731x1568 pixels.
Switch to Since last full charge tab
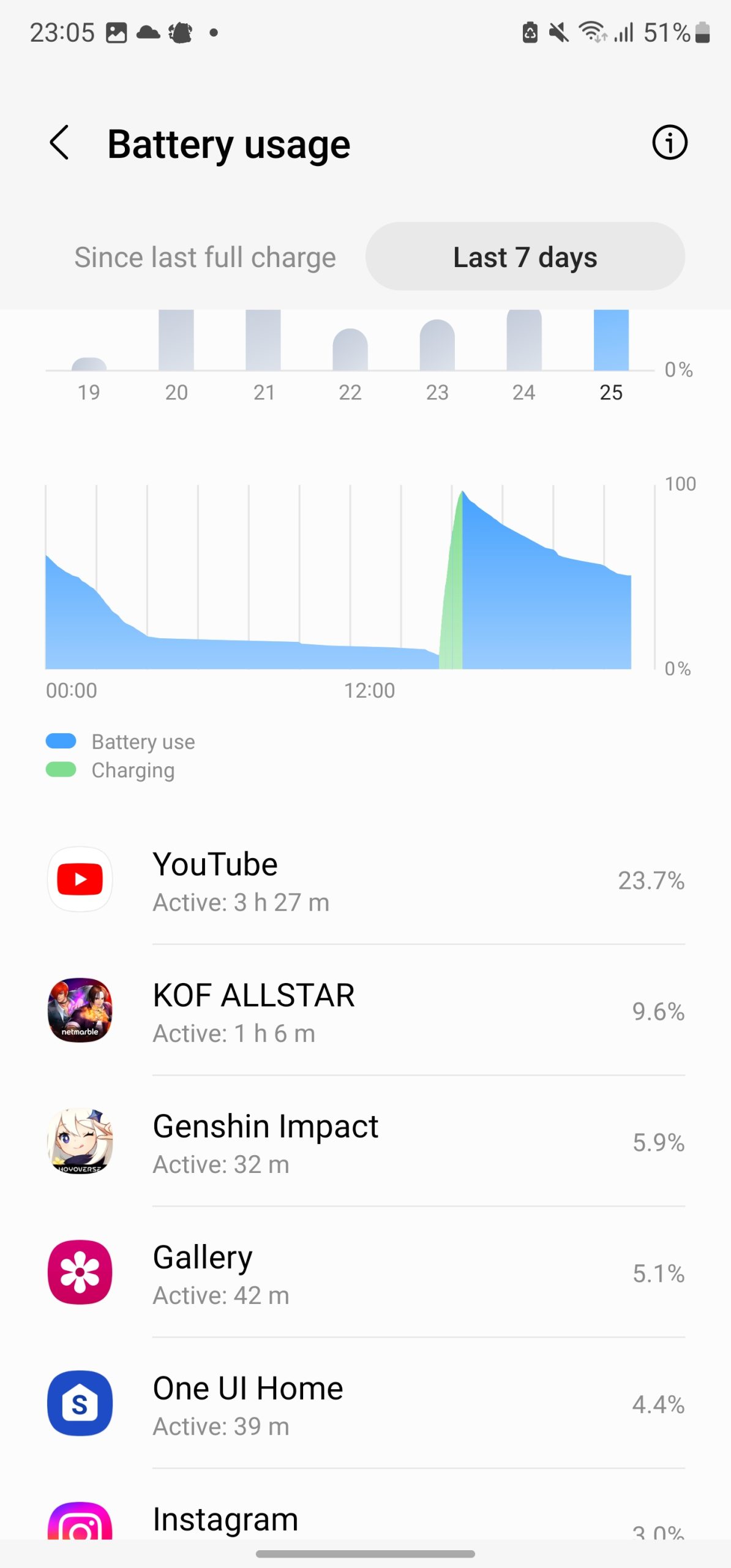click(x=205, y=257)
